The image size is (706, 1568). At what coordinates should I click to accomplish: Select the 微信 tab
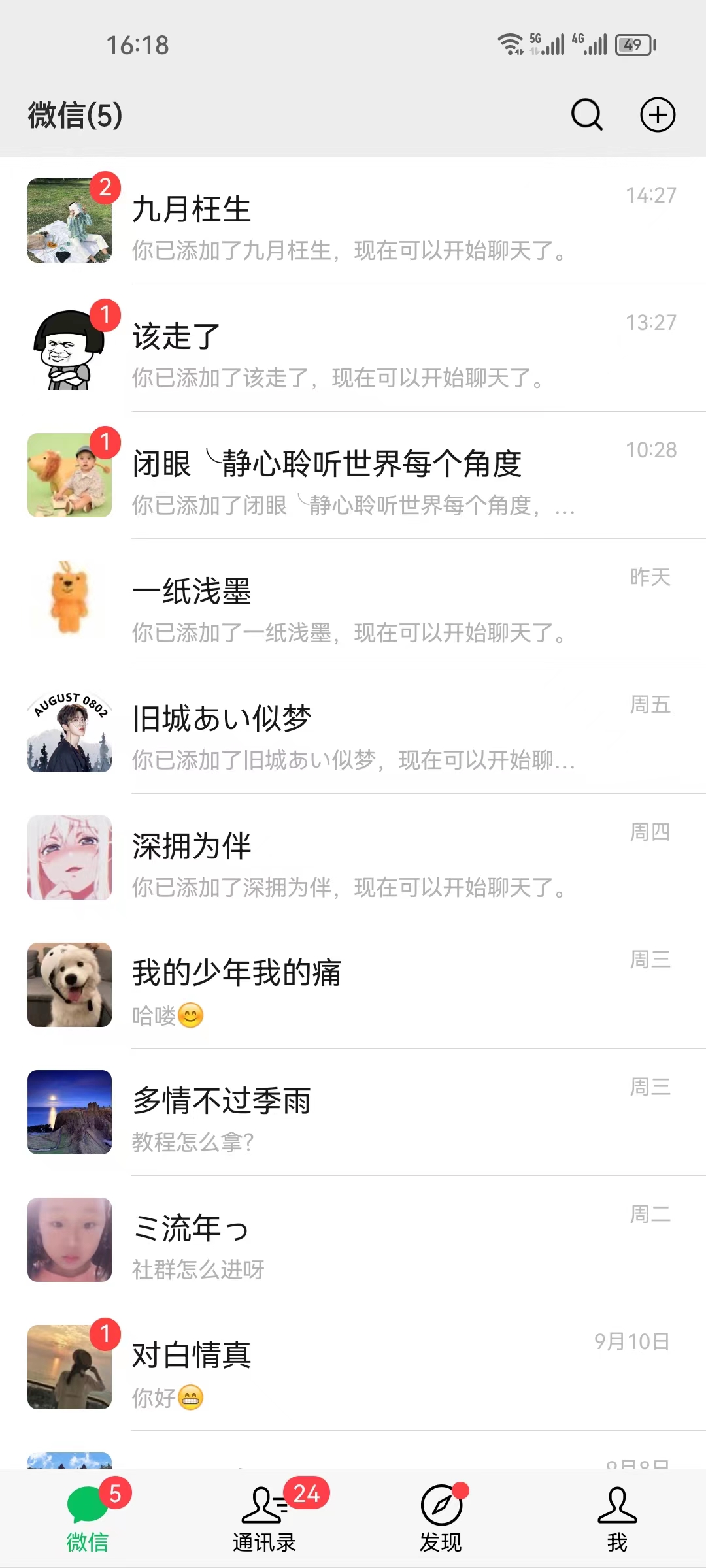pyautogui.click(x=88, y=1519)
